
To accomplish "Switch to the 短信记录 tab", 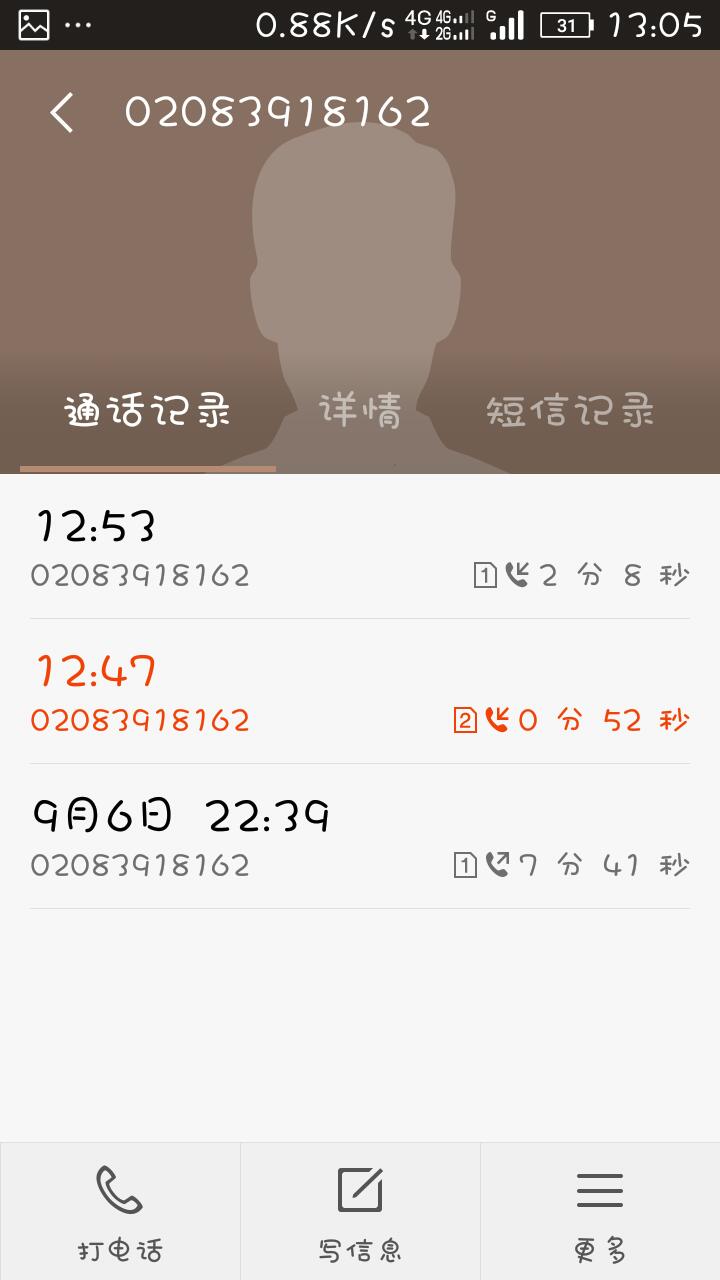I will pos(570,410).
